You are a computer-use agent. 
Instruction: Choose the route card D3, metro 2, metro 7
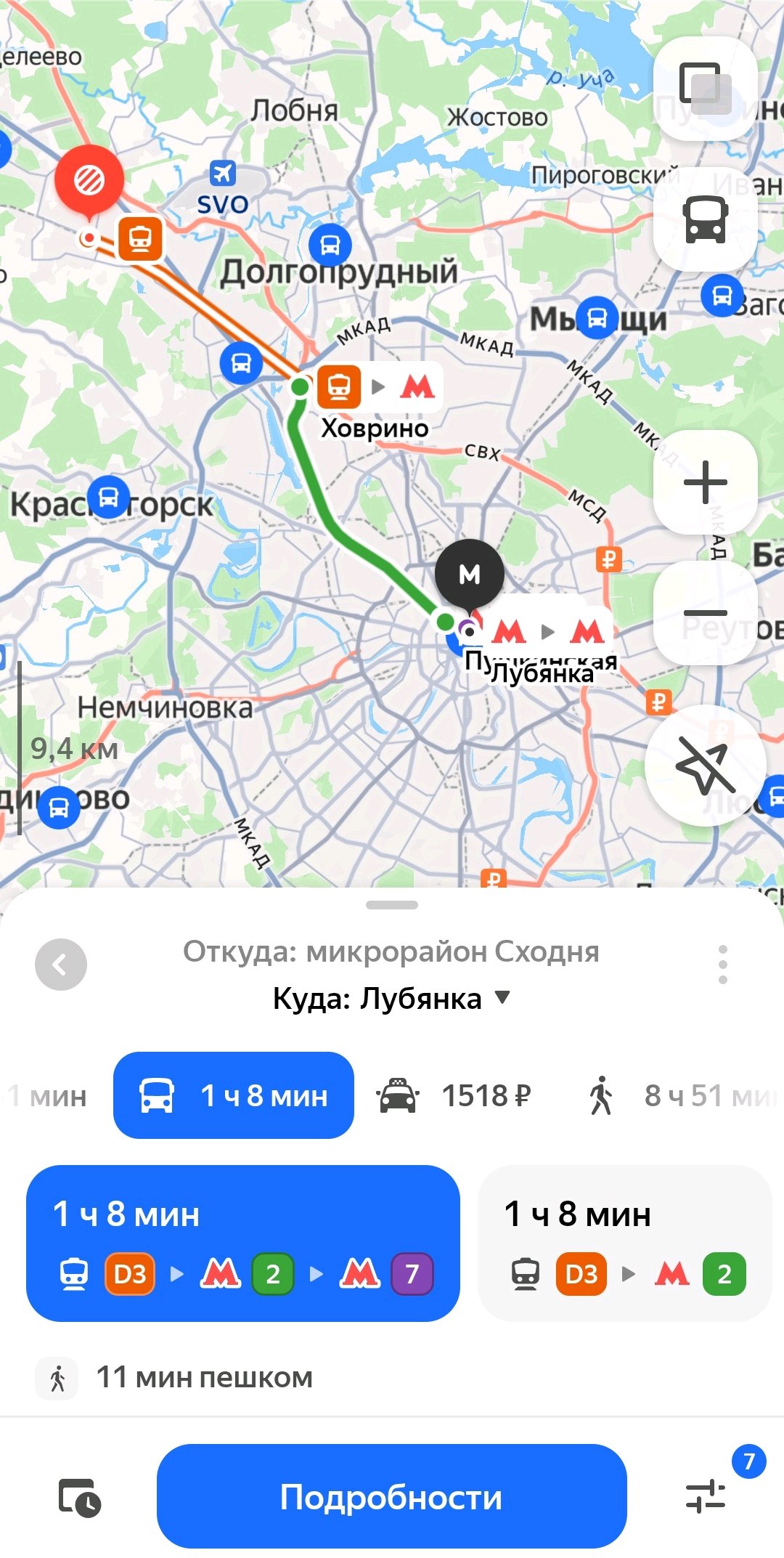[x=243, y=1243]
